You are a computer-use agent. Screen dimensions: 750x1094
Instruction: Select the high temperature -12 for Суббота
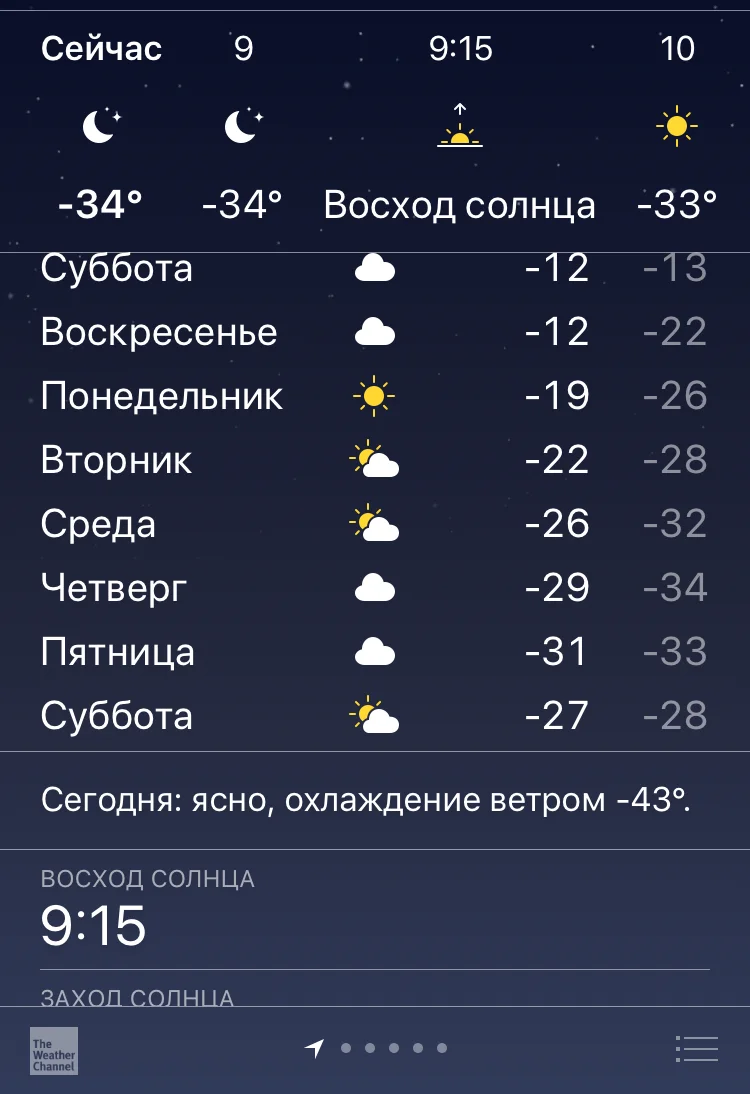(557, 267)
